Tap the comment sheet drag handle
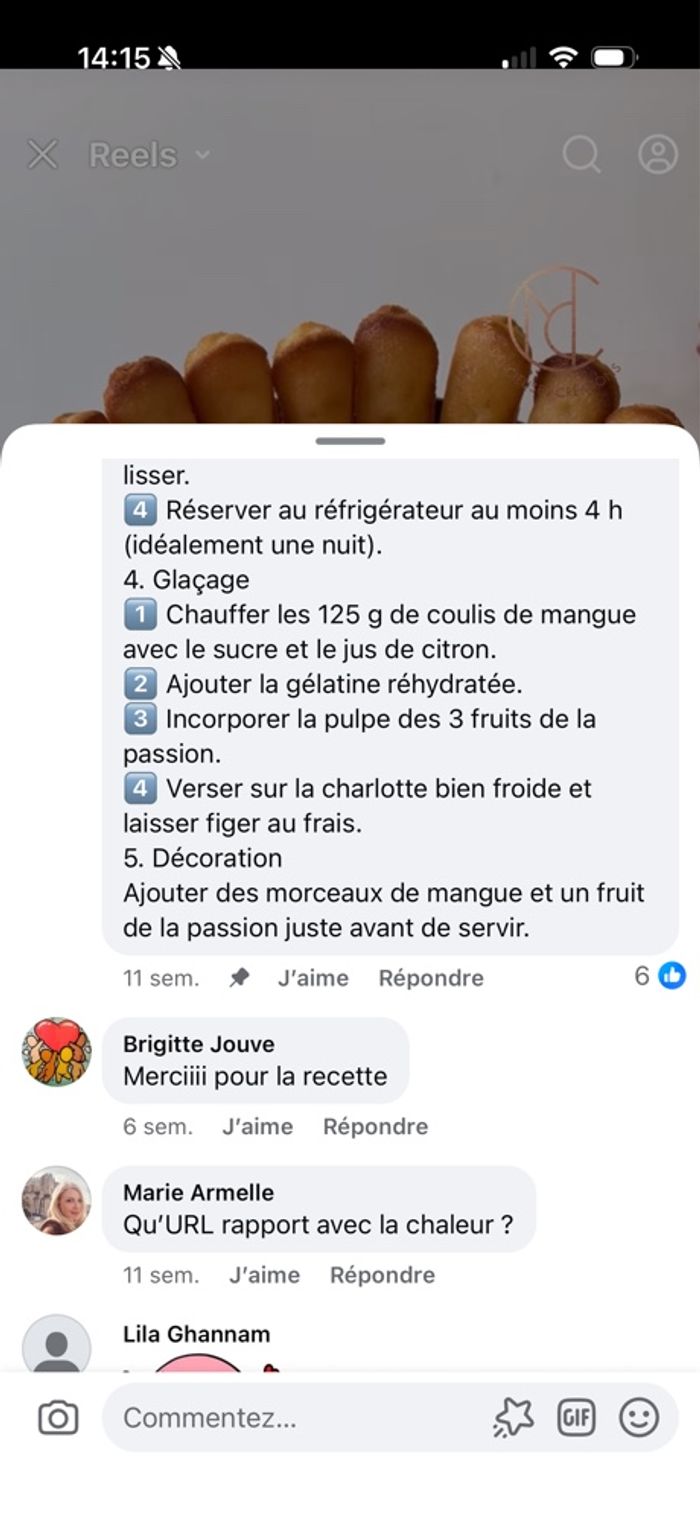Image resolution: width=700 pixels, height=1522 pixels. (350, 441)
